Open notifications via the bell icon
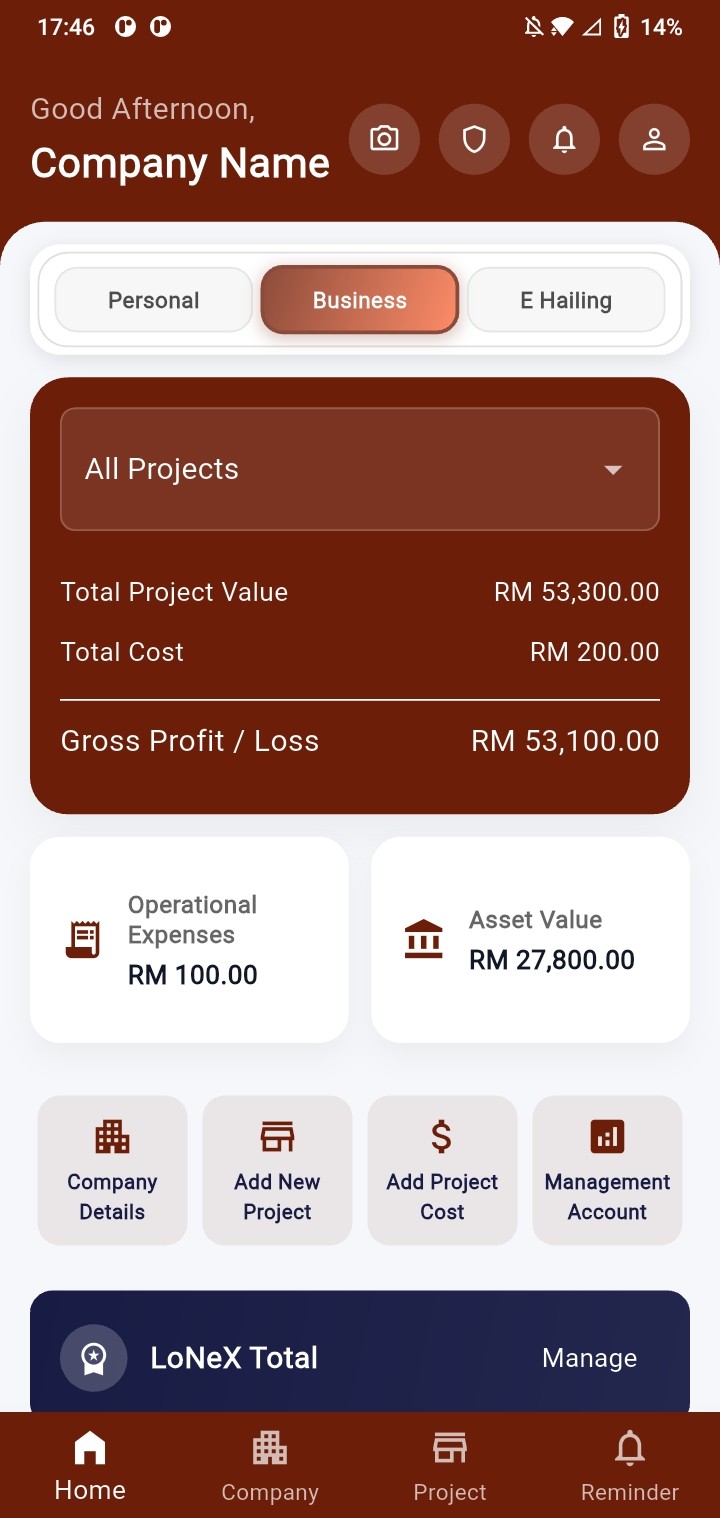Screen dimensions: 720x1518 [564, 140]
